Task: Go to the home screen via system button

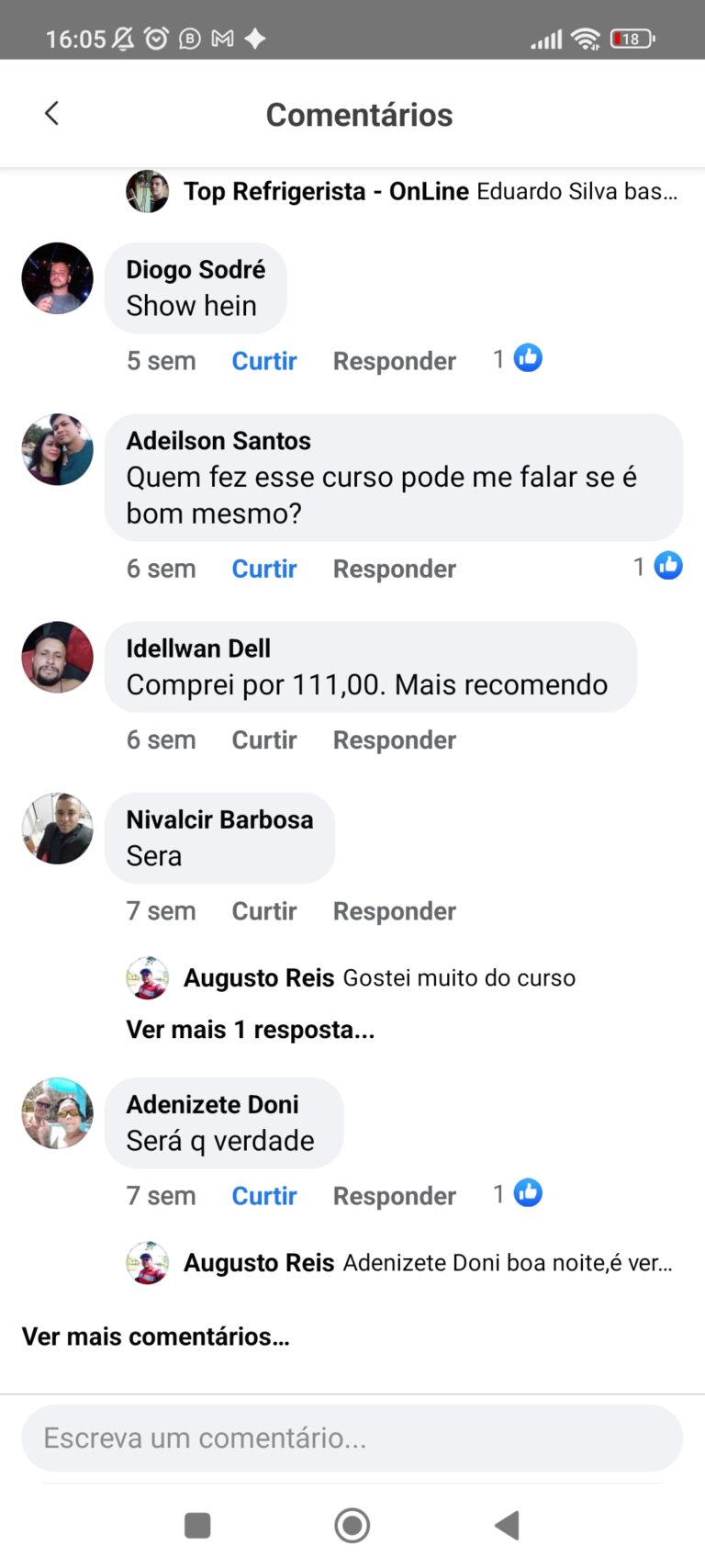Action: point(352,1525)
